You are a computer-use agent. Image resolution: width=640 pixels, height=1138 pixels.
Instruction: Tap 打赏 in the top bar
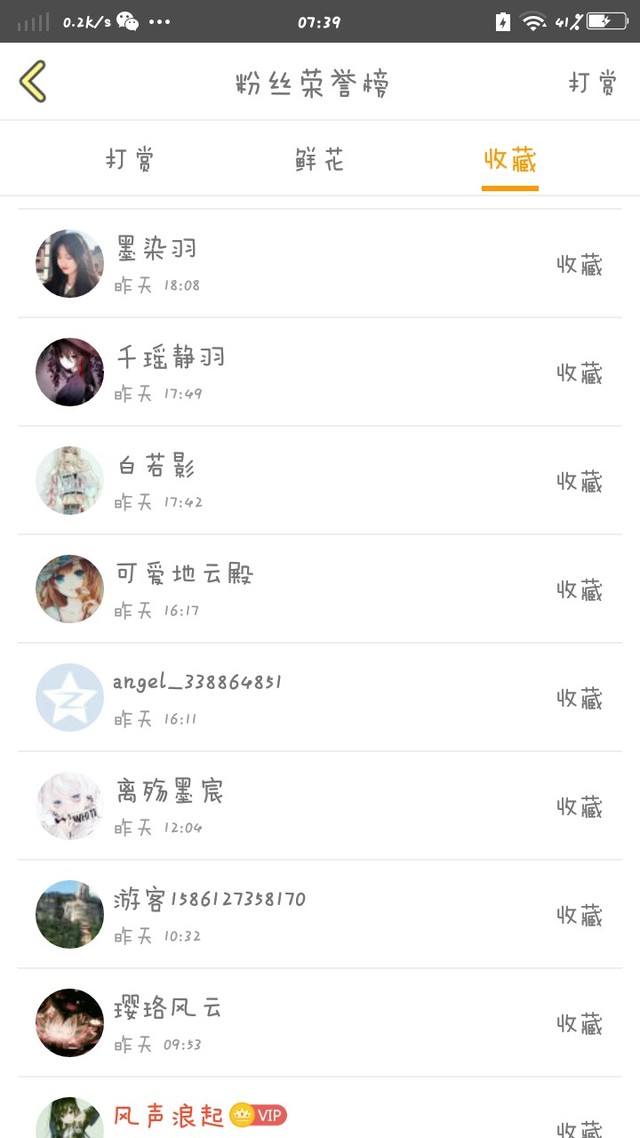coord(592,82)
